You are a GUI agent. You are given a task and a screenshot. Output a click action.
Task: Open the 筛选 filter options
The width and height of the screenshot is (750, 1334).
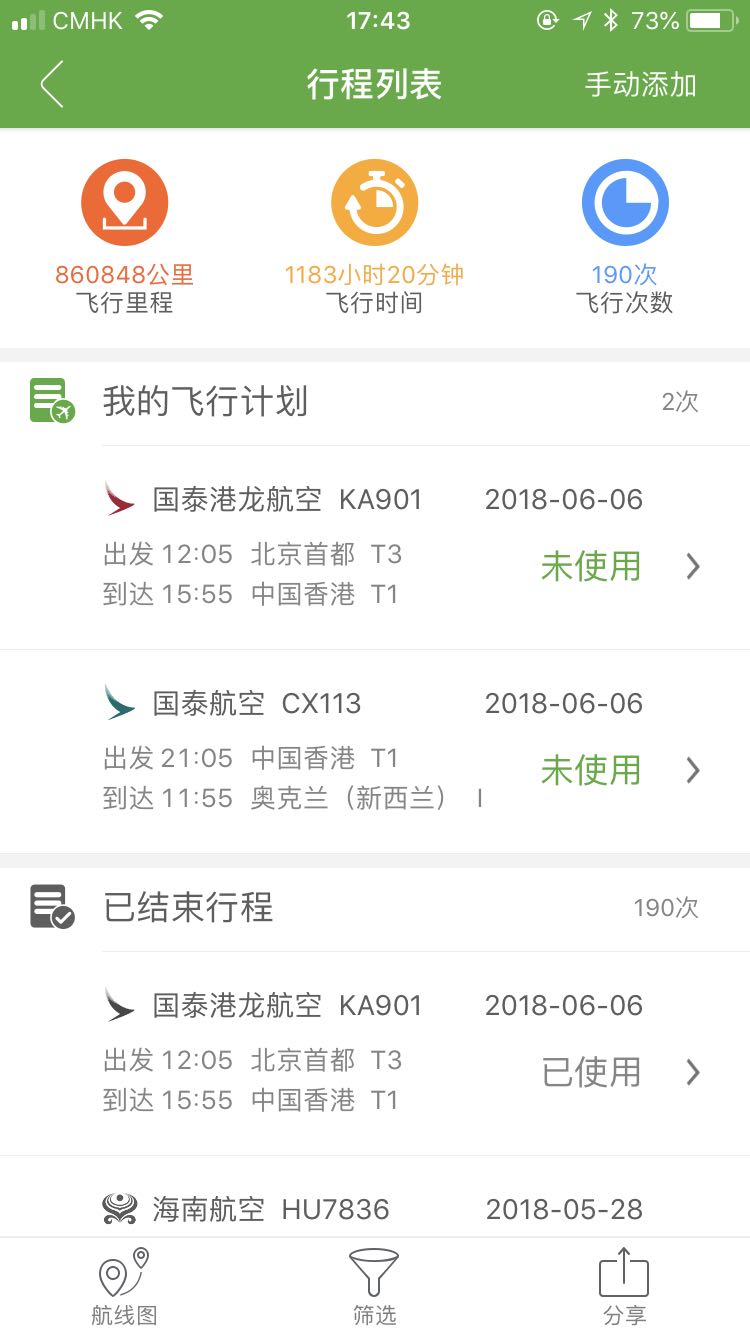click(375, 1287)
